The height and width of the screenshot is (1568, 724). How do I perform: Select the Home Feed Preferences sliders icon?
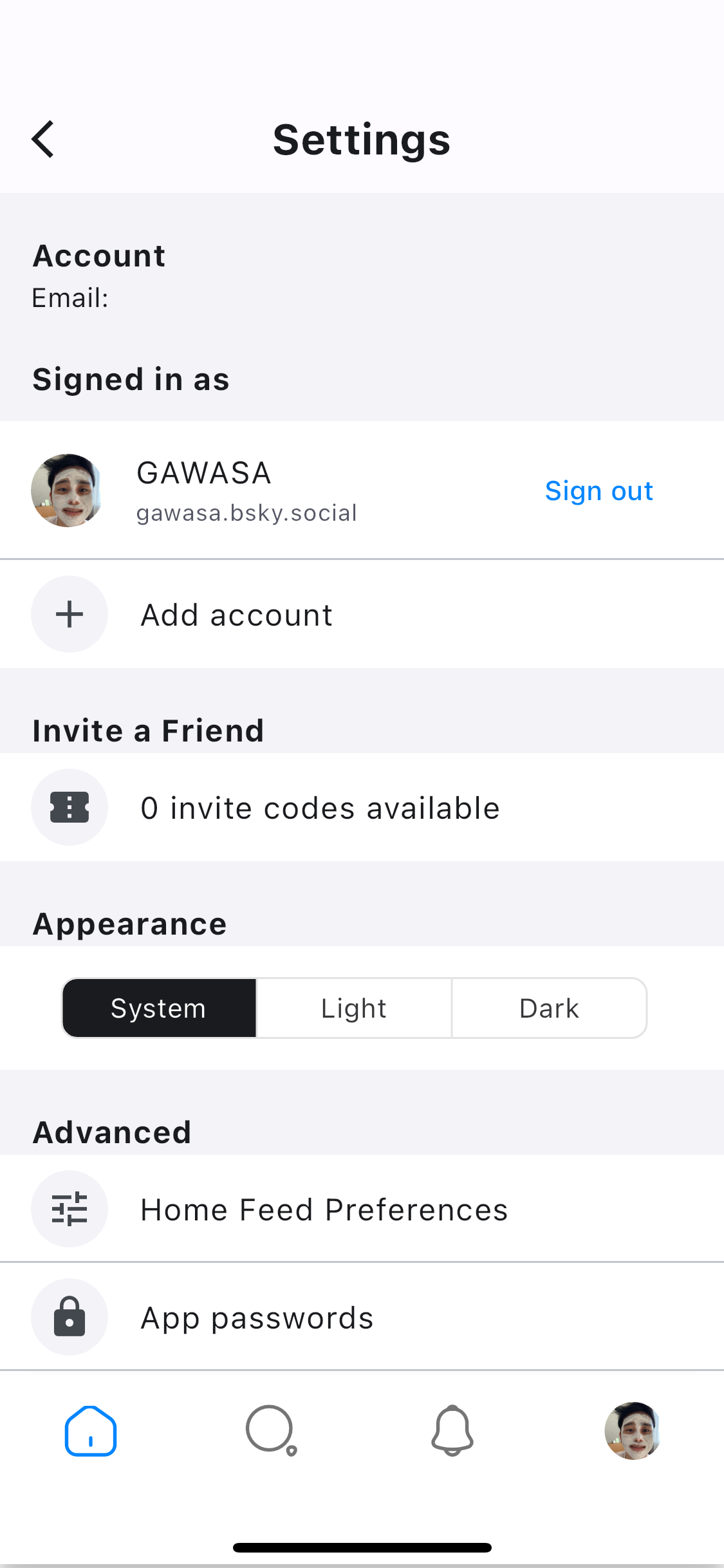[x=70, y=1209]
